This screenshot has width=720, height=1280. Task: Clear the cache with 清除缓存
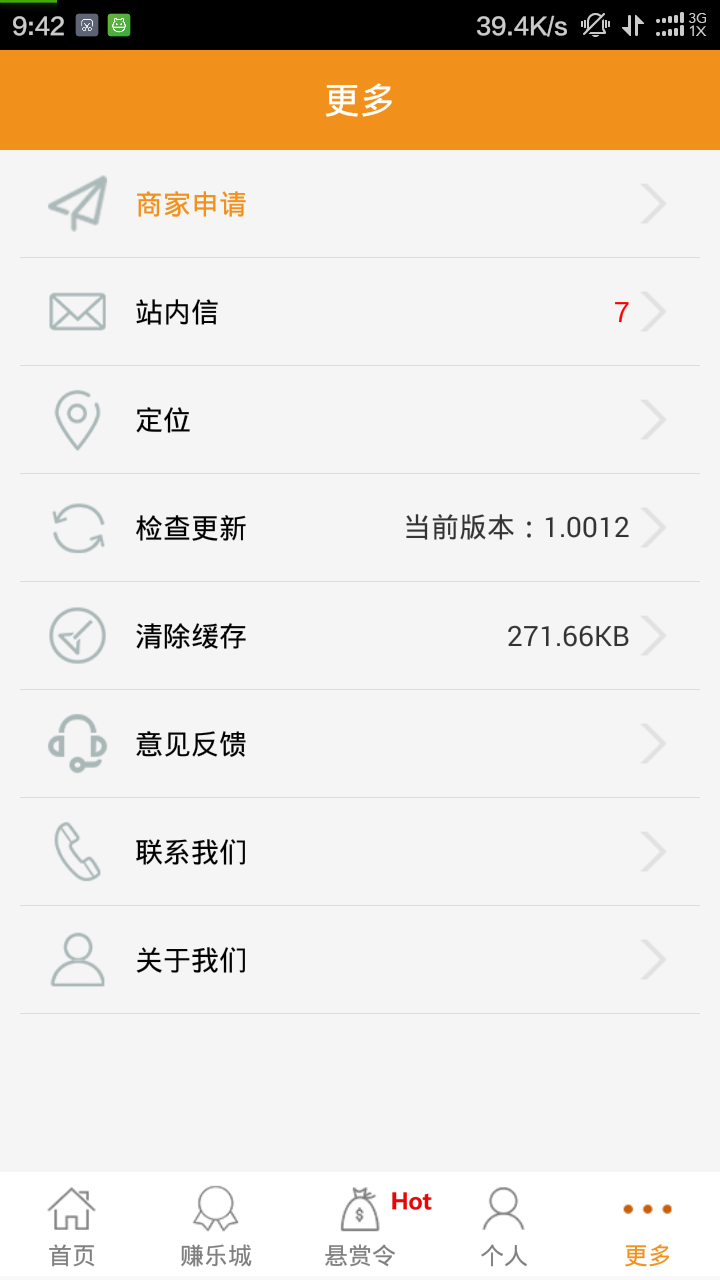point(360,636)
